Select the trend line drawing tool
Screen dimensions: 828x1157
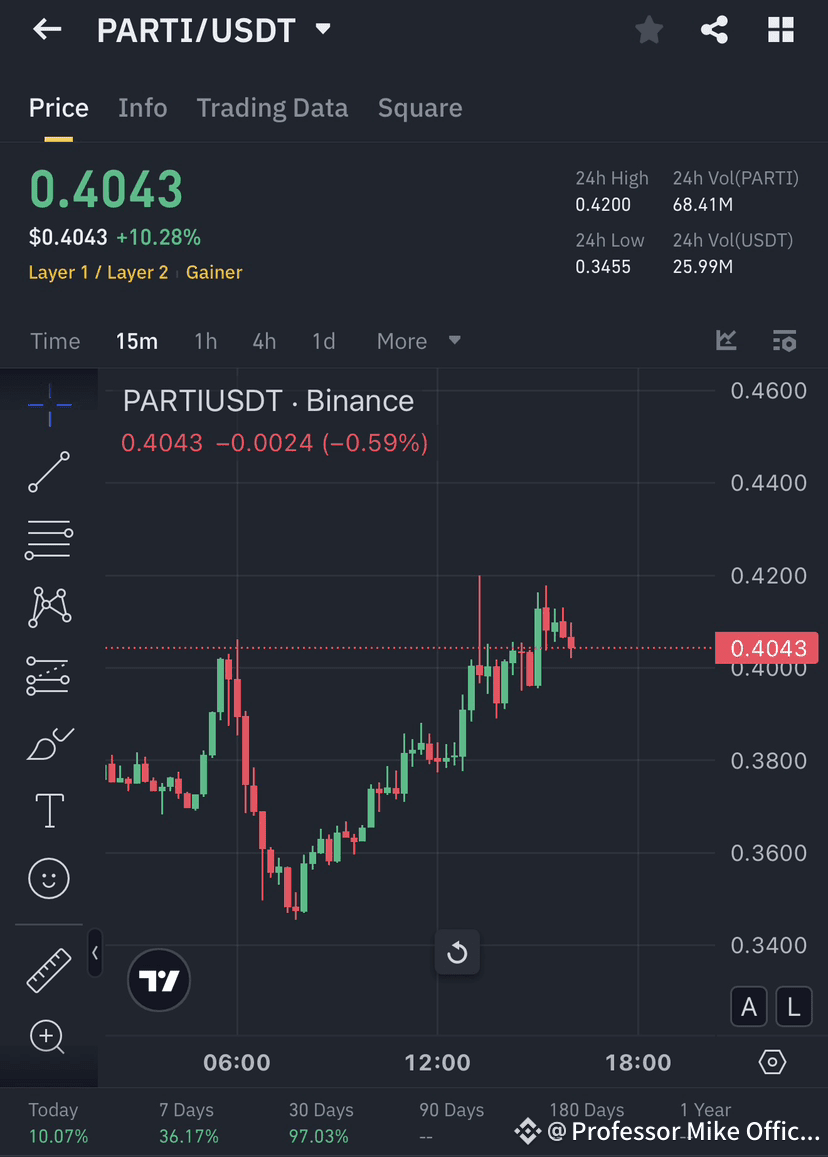48,472
